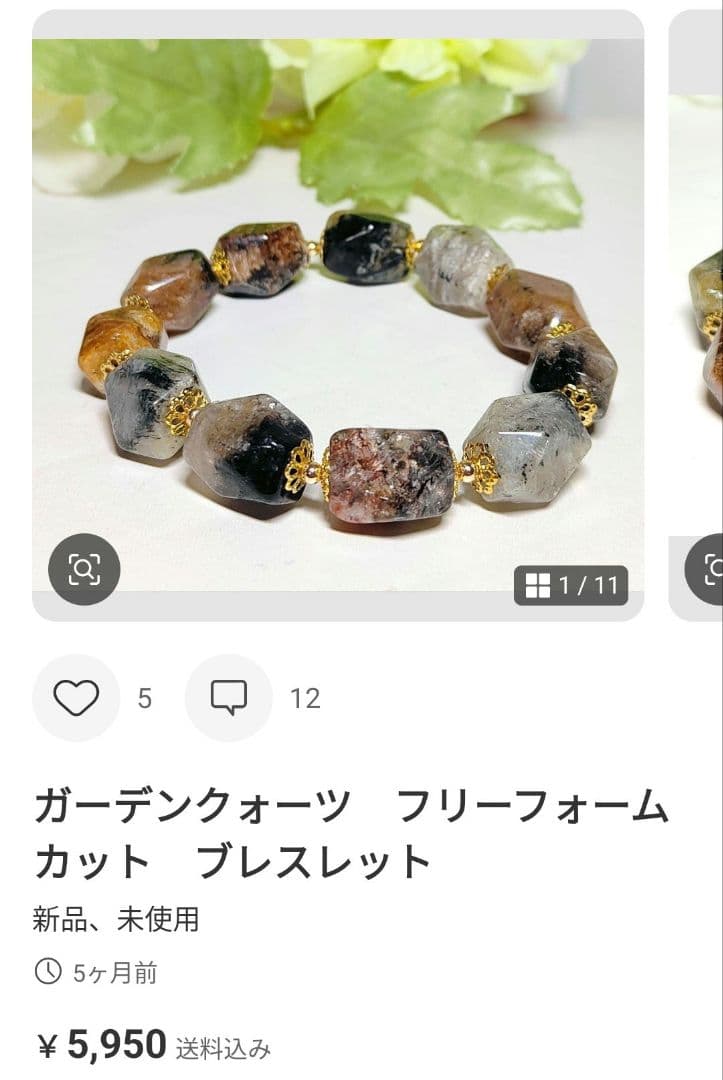This screenshot has height=1080, width=723.
Task: Open the 1/11 photo grid view
Action: tap(571, 586)
